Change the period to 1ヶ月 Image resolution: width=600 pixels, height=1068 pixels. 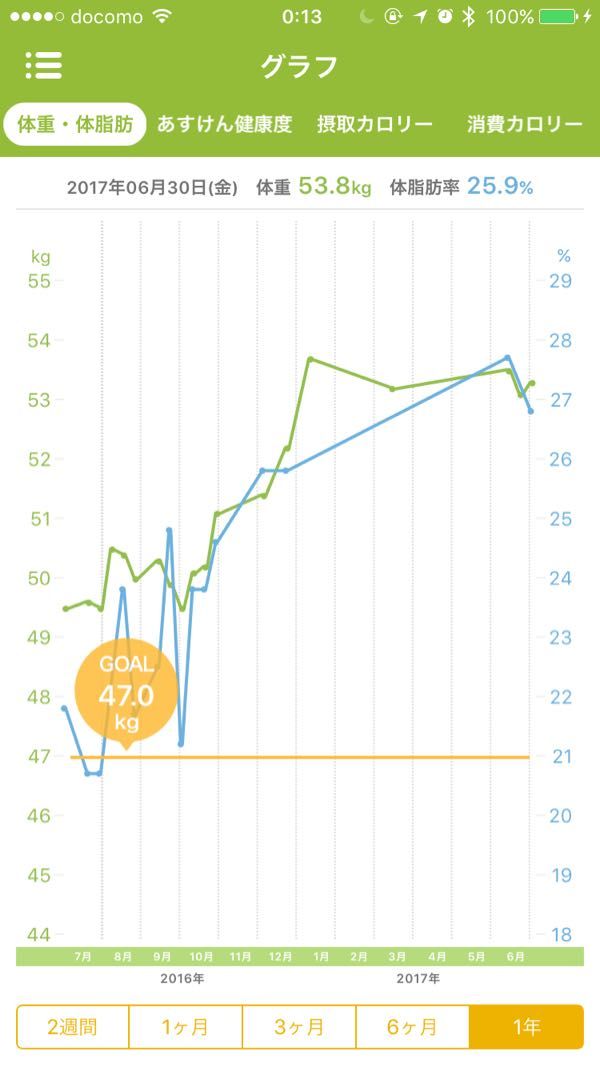click(185, 1026)
